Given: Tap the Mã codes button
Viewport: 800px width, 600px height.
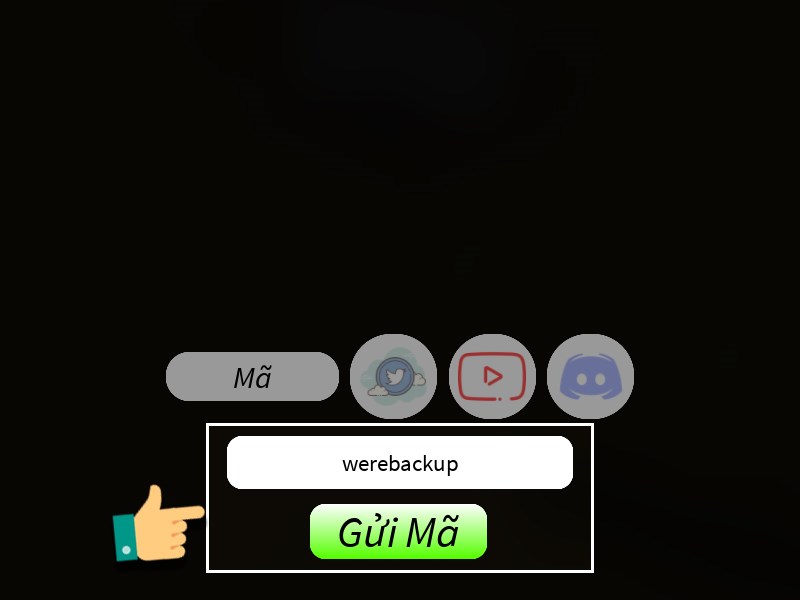Looking at the screenshot, I should click(252, 377).
